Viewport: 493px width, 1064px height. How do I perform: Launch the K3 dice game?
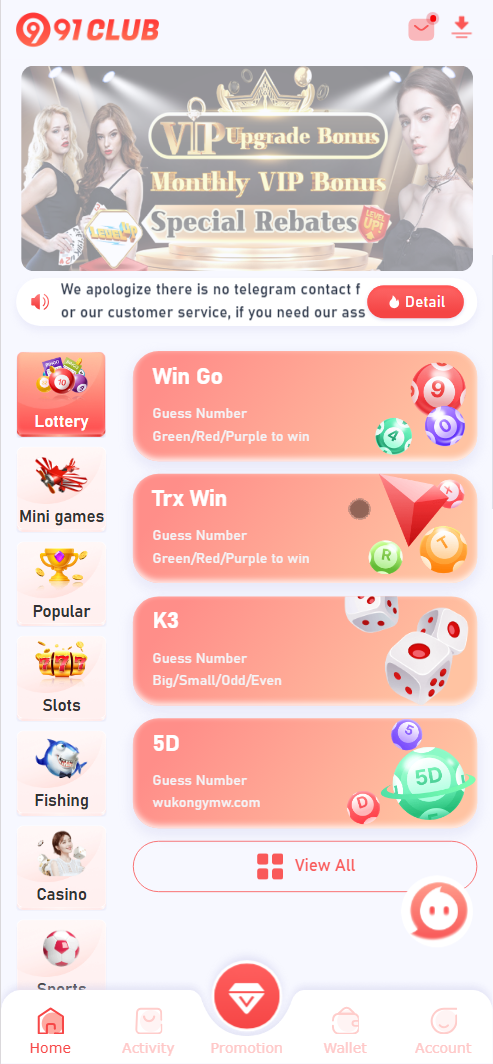[305, 650]
